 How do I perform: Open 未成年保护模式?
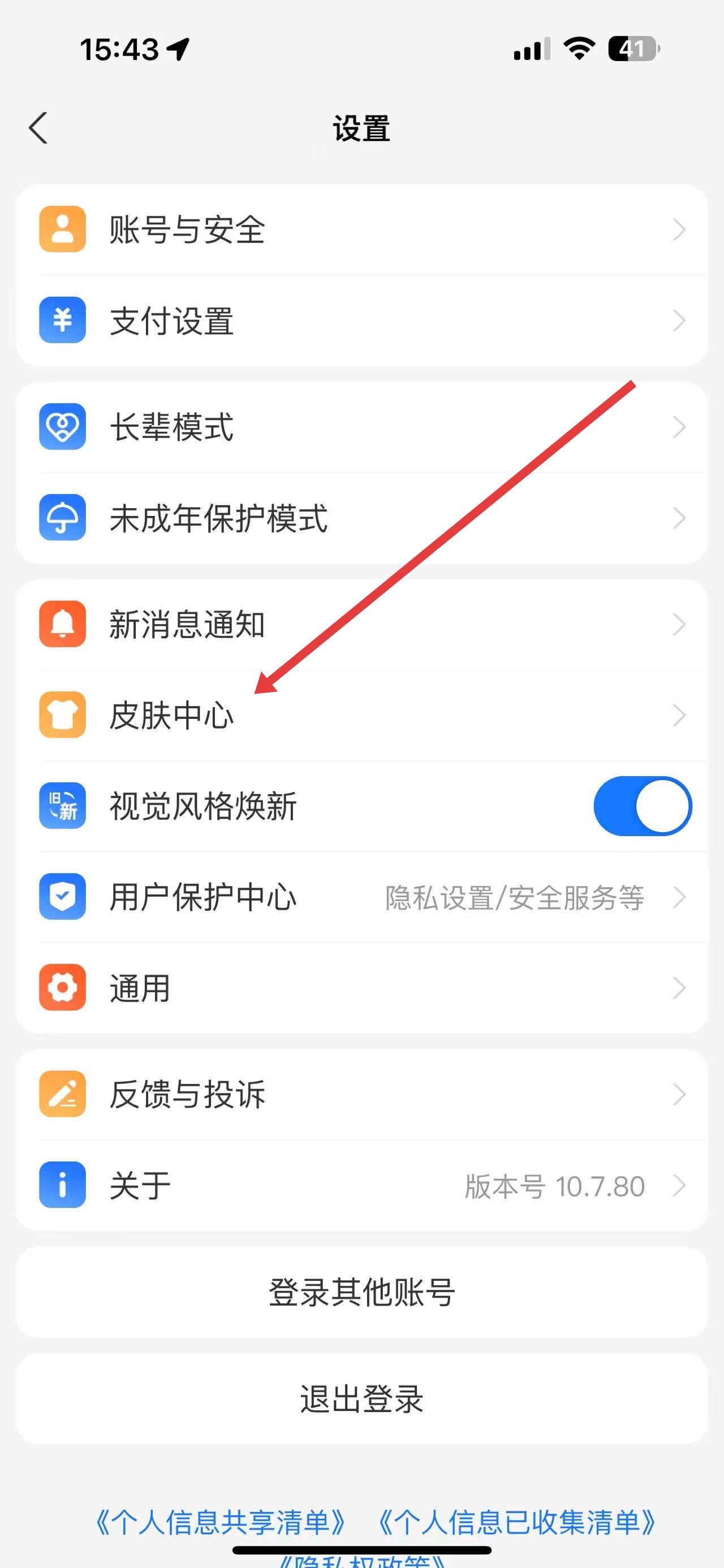click(x=361, y=518)
